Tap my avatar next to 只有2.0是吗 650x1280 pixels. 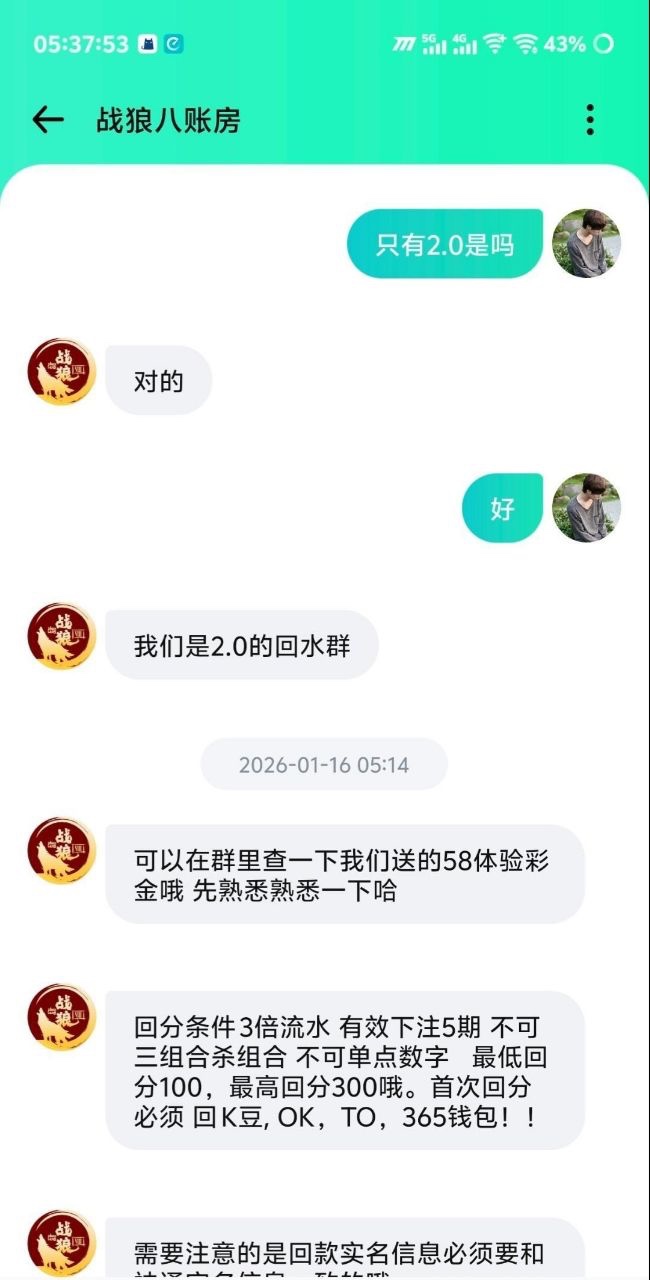click(x=587, y=243)
